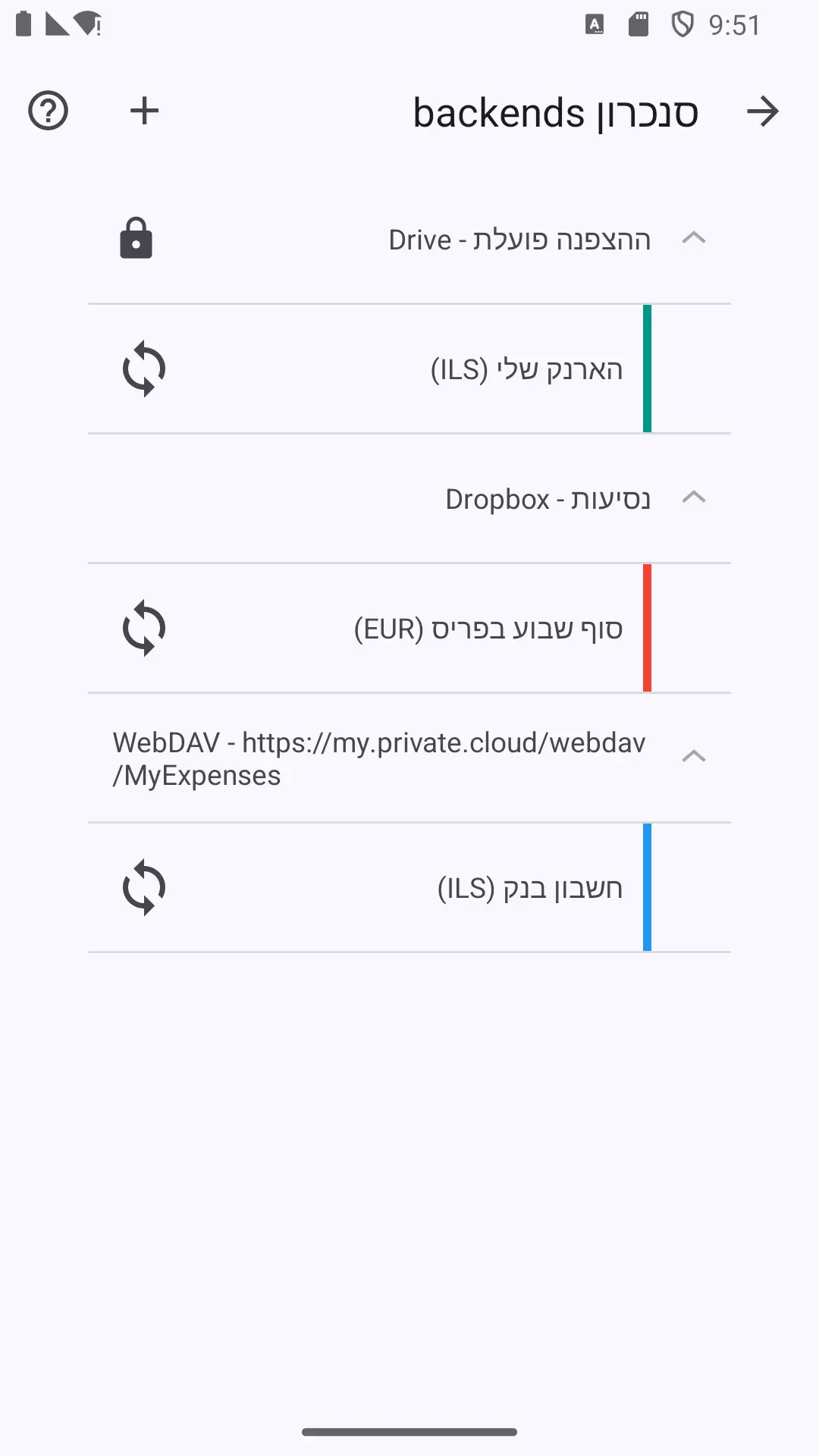Collapse the WebDAV backend group

[x=693, y=758]
